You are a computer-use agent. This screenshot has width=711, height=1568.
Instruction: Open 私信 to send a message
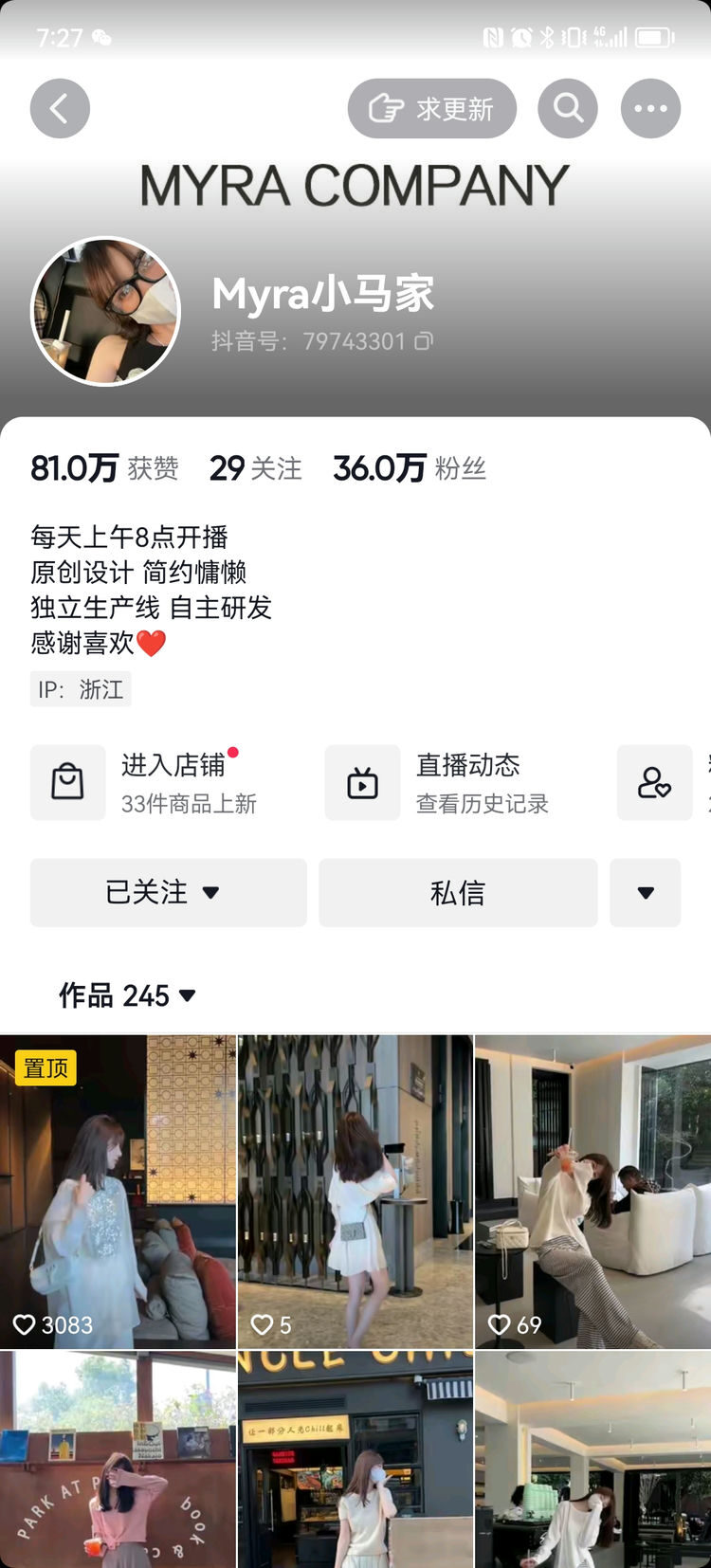tap(458, 892)
